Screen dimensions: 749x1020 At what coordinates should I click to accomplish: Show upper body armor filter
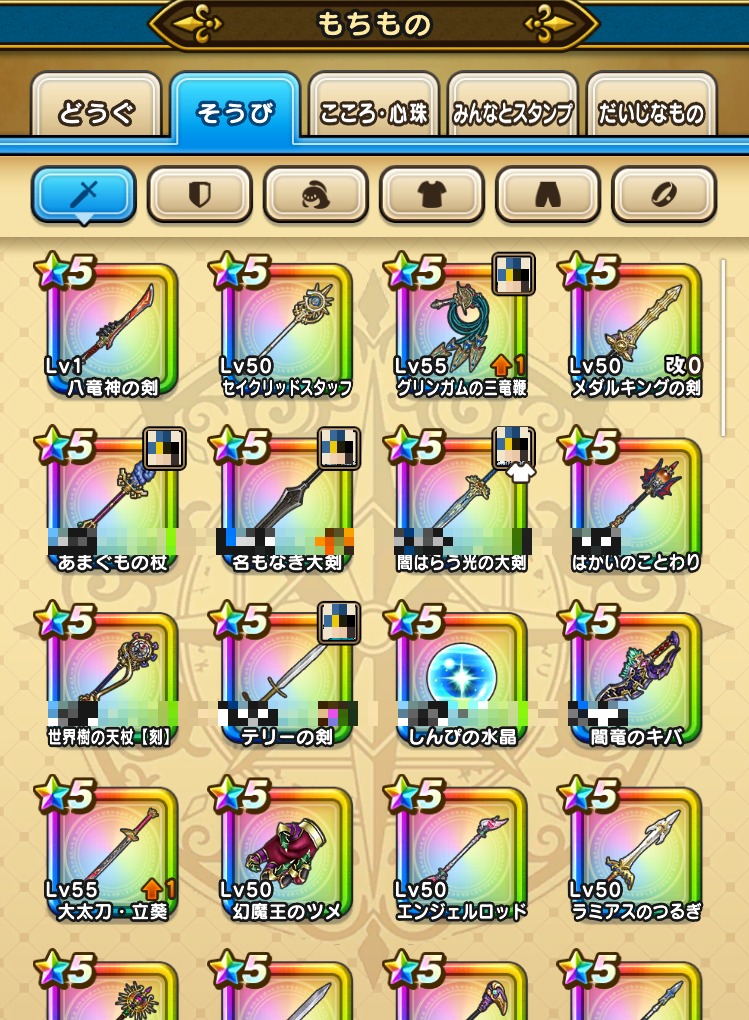[x=432, y=194]
